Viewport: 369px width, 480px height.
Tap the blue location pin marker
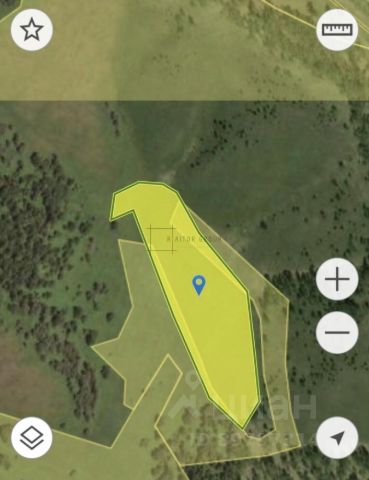click(199, 285)
